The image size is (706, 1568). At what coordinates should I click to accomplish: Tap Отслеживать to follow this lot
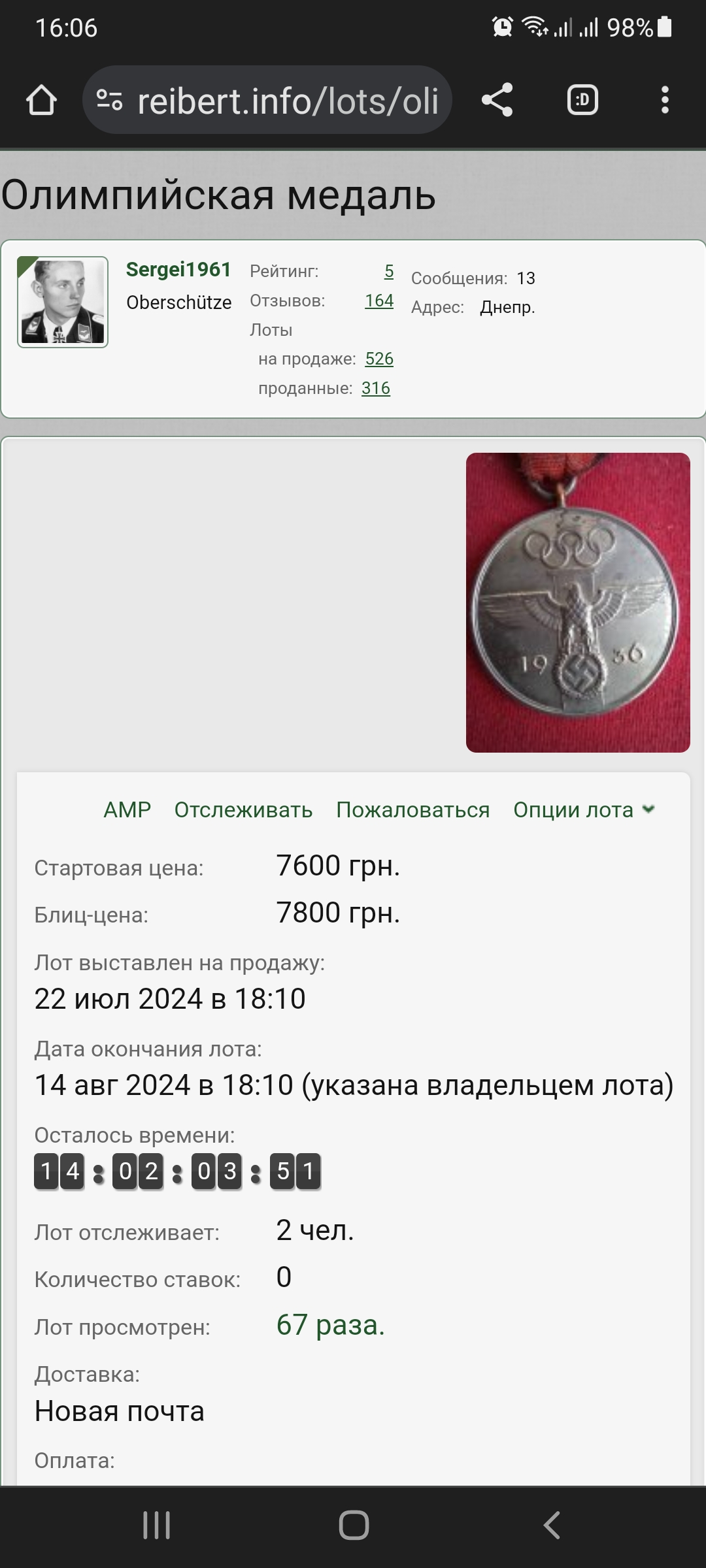[243, 810]
